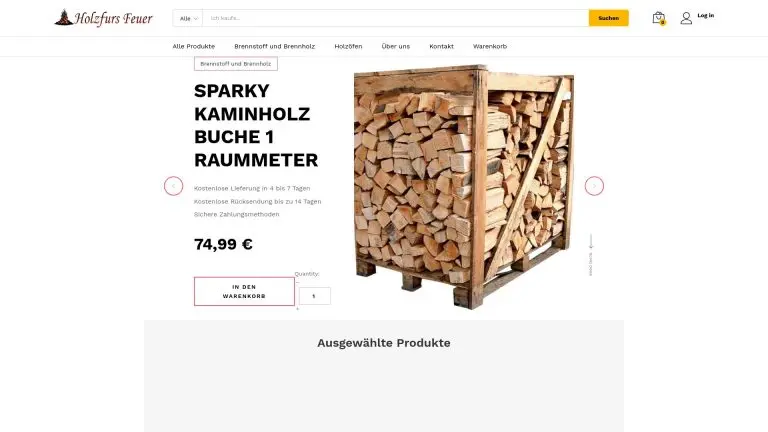Image resolution: width=768 pixels, height=432 pixels.
Task: Open the Alle category dropdown
Action: pos(188,18)
